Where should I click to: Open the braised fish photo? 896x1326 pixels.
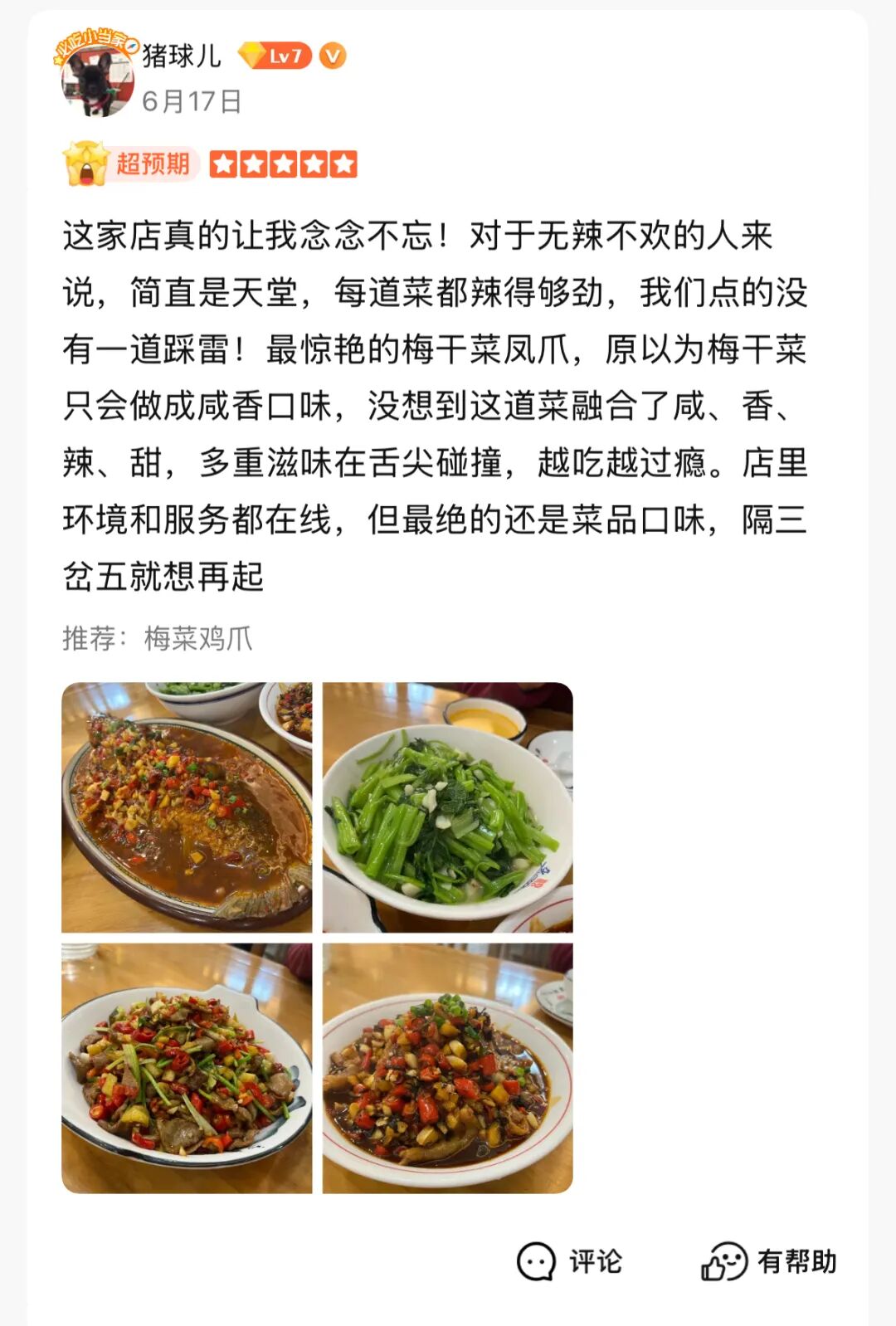click(187, 807)
